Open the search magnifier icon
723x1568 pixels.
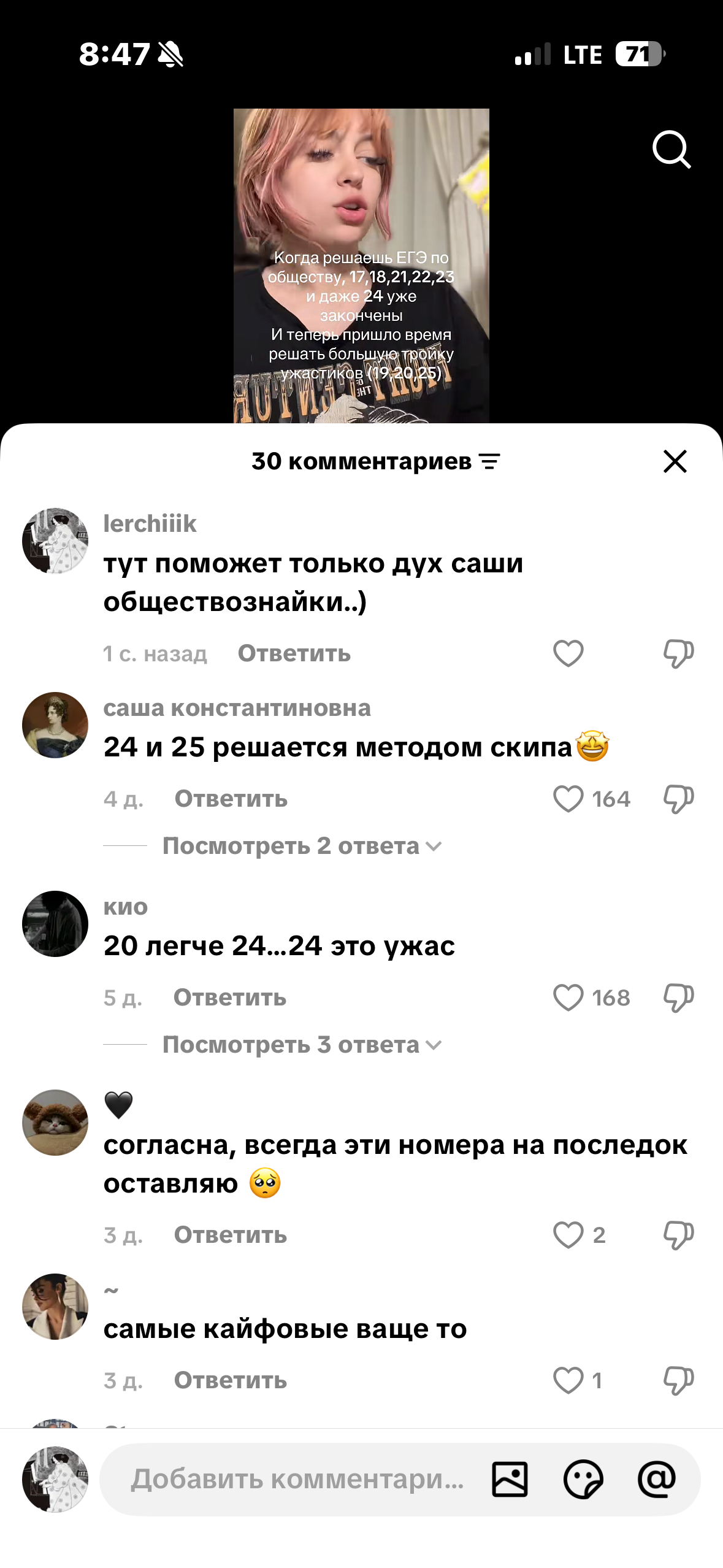pyautogui.click(x=671, y=149)
